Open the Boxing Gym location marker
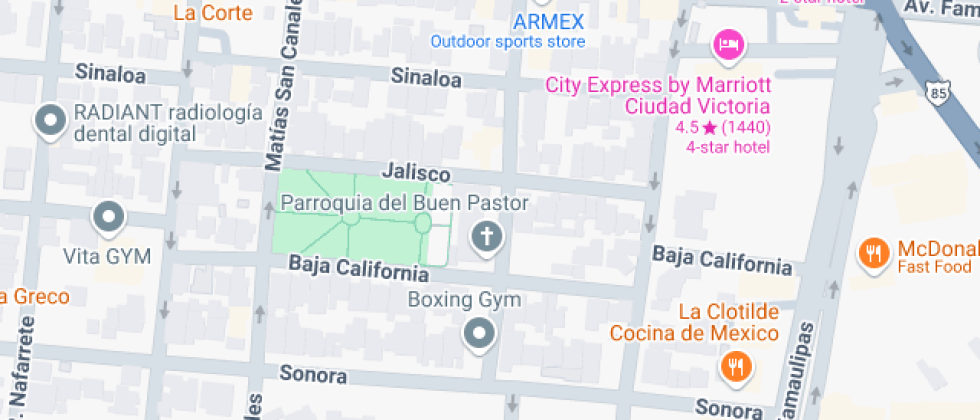 click(x=479, y=335)
